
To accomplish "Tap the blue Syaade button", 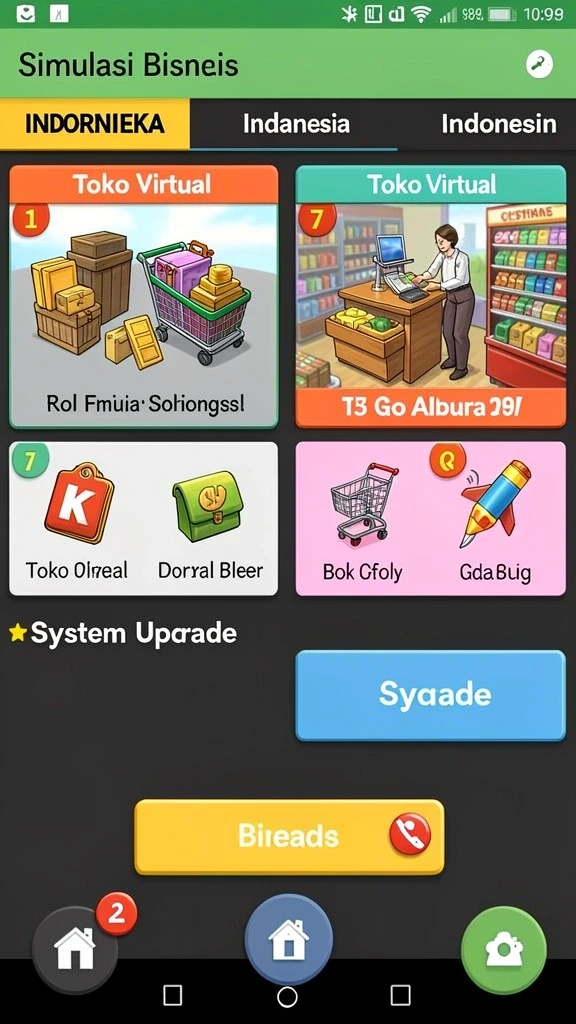I will [x=430, y=696].
